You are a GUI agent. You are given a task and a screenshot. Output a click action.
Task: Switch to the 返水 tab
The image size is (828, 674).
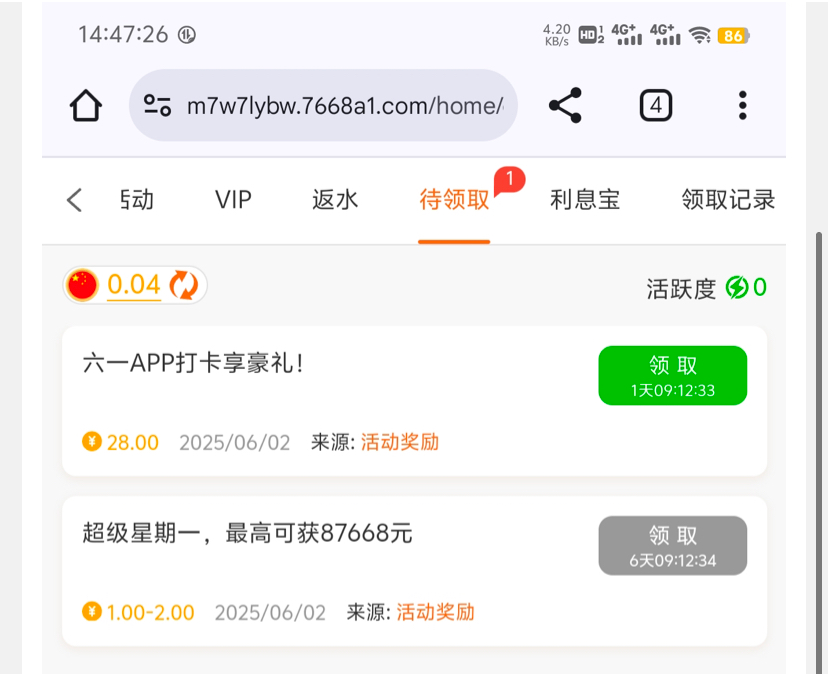[335, 200]
